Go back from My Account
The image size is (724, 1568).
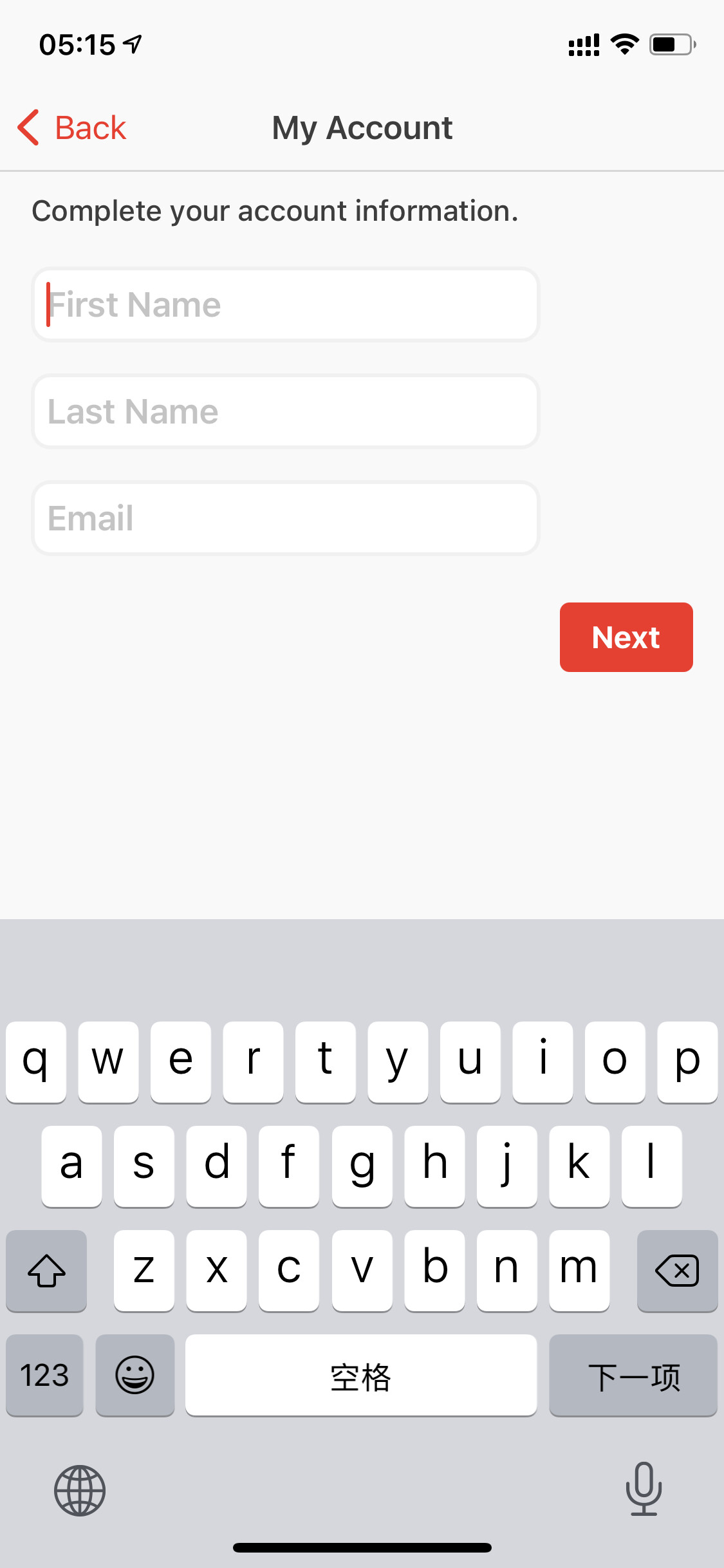(71, 127)
